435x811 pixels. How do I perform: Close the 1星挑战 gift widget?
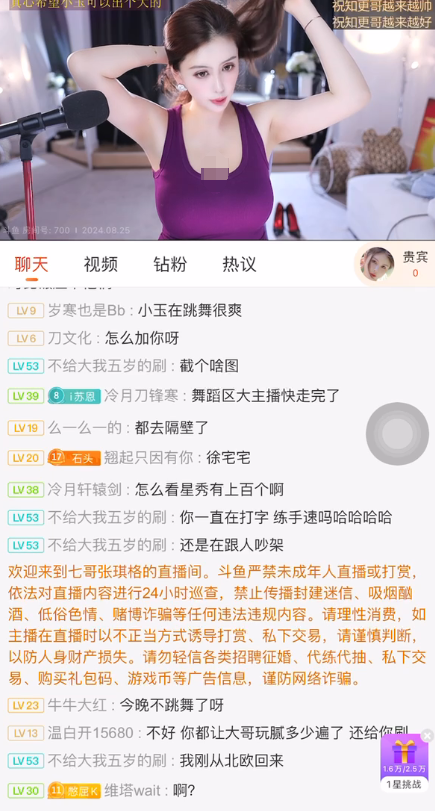pyautogui.click(x=427, y=735)
